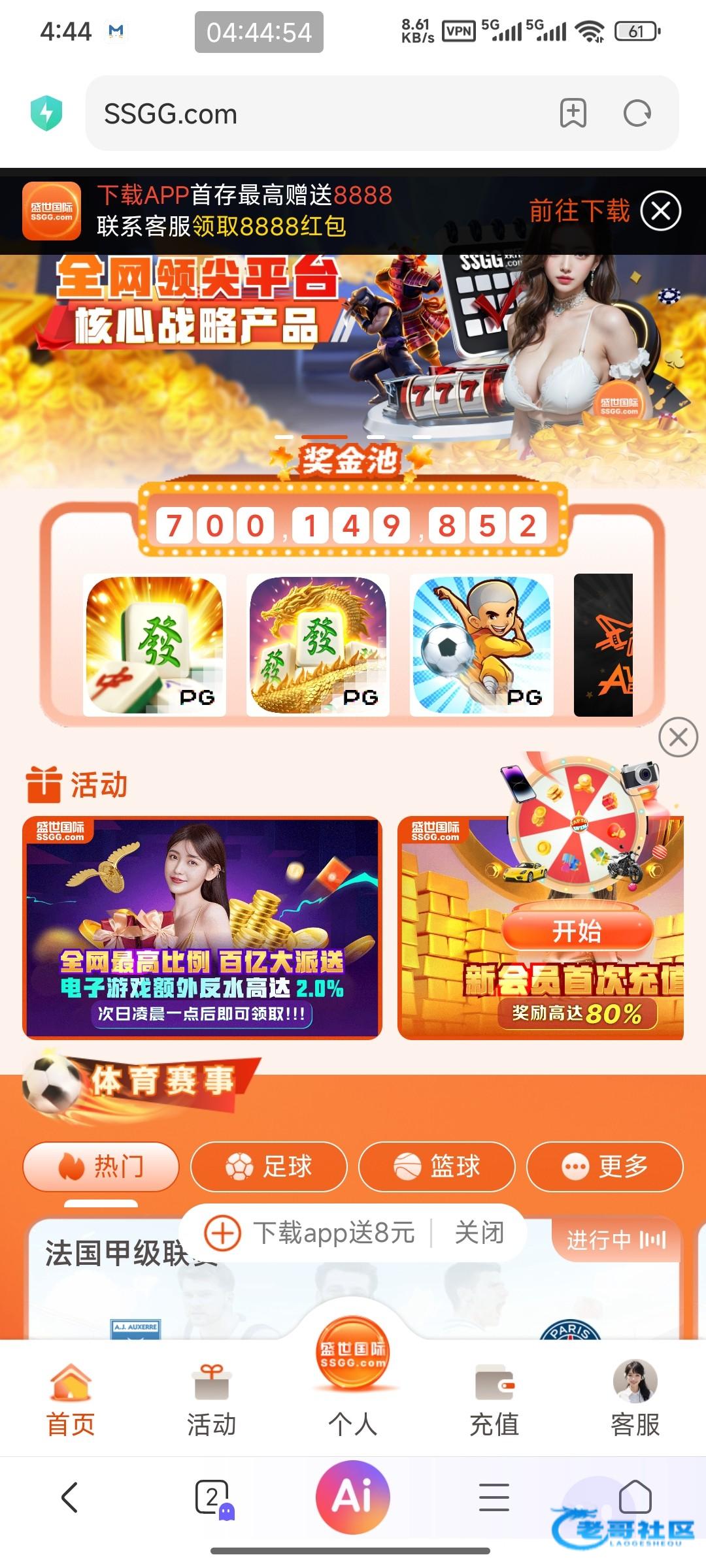Viewport: 706px width, 1568px height.
Task: Select the 足球 sports filter
Action: pos(268,1166)
